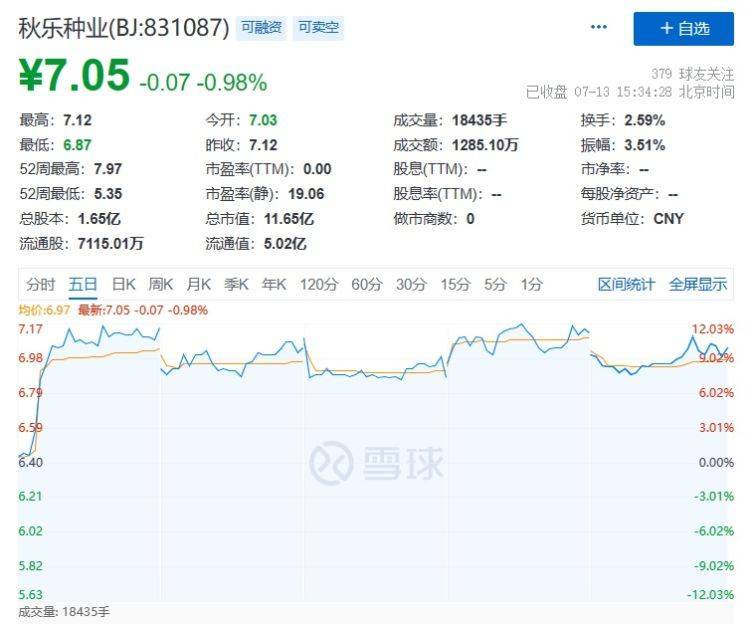The height and width of the screenshot is (624, 750).
Task: Select the 五日 chart tab
Action: pos(83,285)
